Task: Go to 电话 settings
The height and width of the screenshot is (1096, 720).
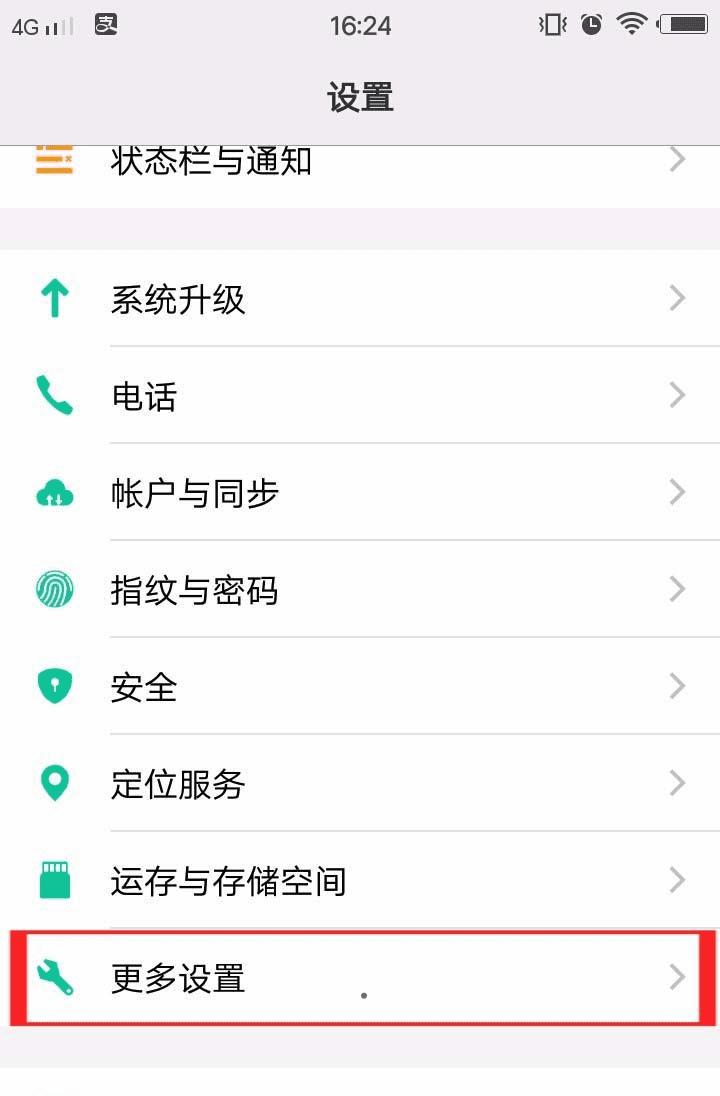Action: 360,396
